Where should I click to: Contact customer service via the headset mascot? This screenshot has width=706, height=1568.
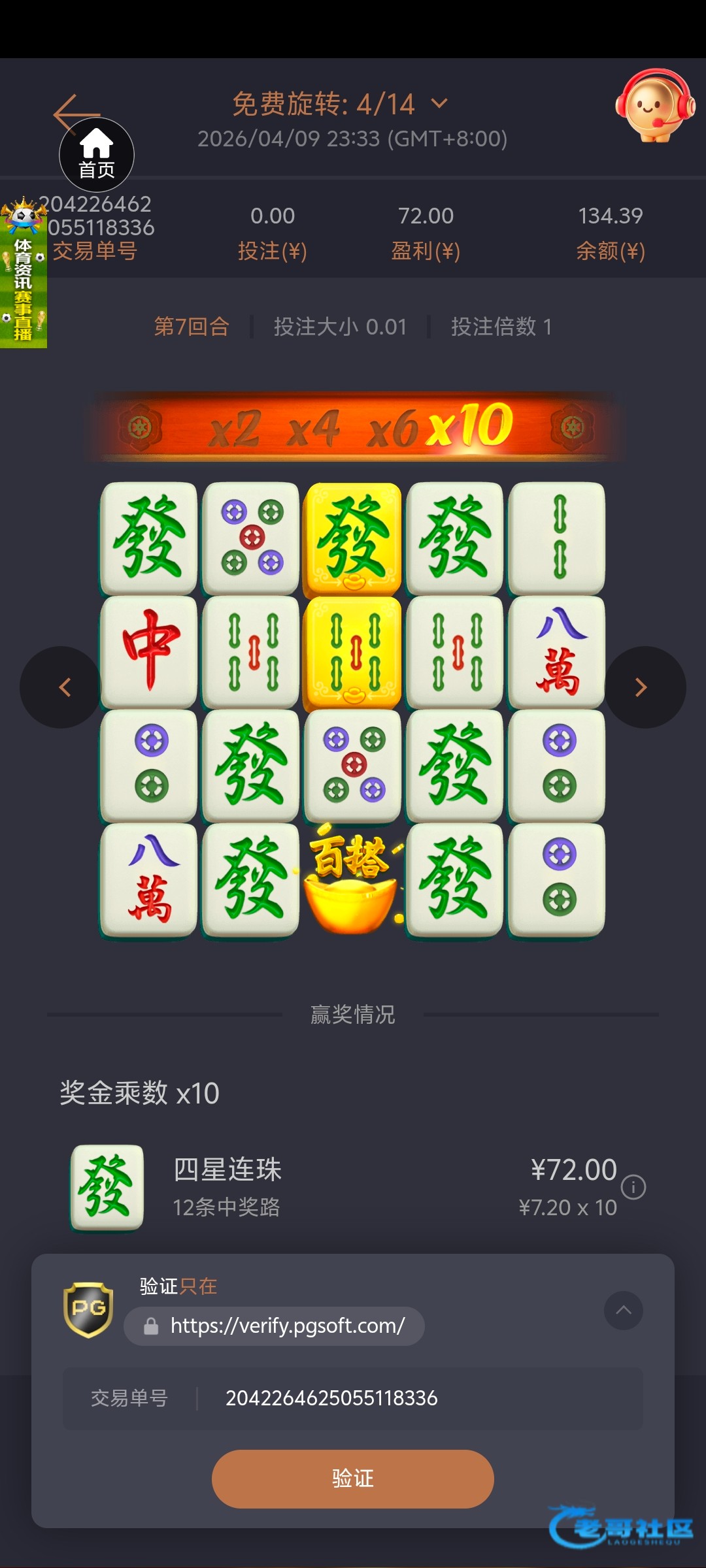pos(654,106)
